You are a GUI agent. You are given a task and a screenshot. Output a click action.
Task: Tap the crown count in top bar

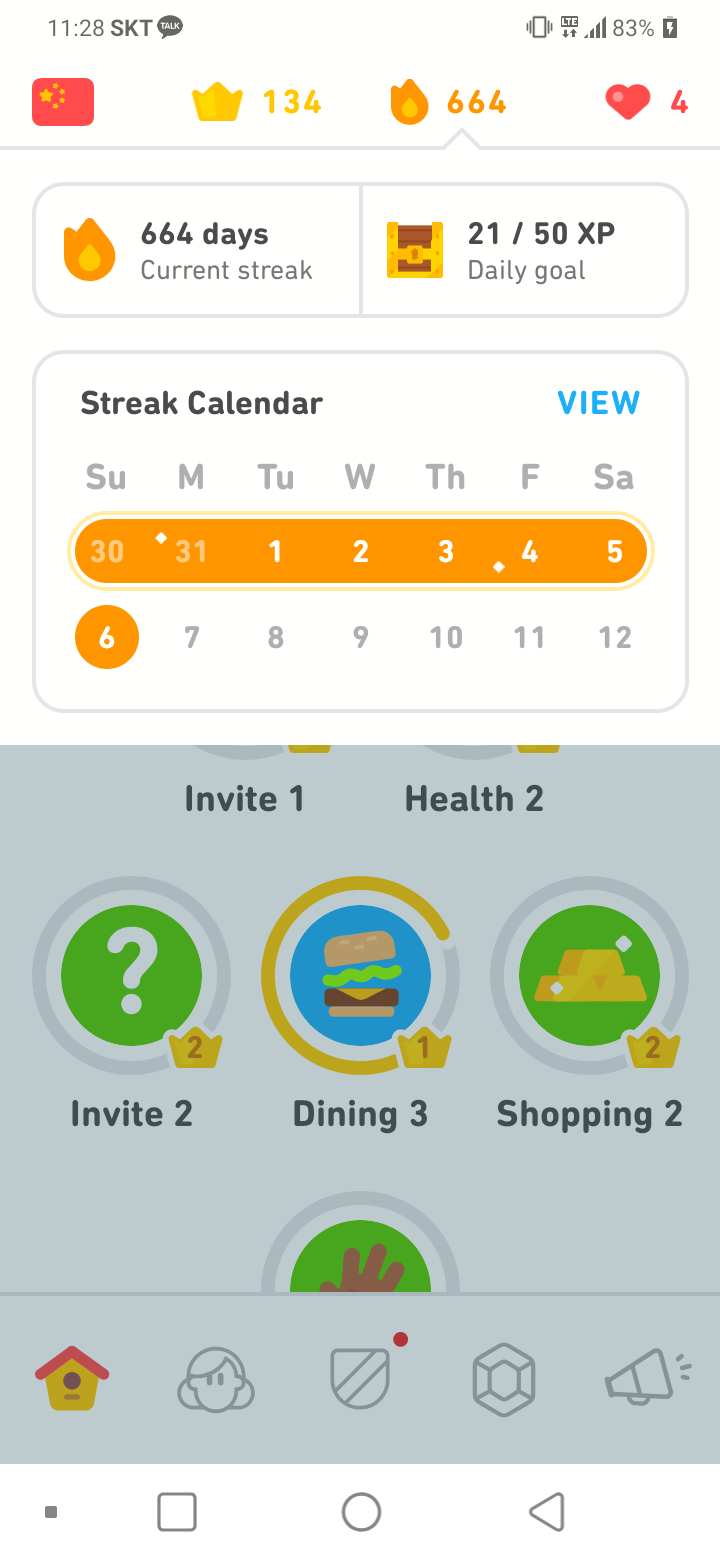tap(257, 102)
